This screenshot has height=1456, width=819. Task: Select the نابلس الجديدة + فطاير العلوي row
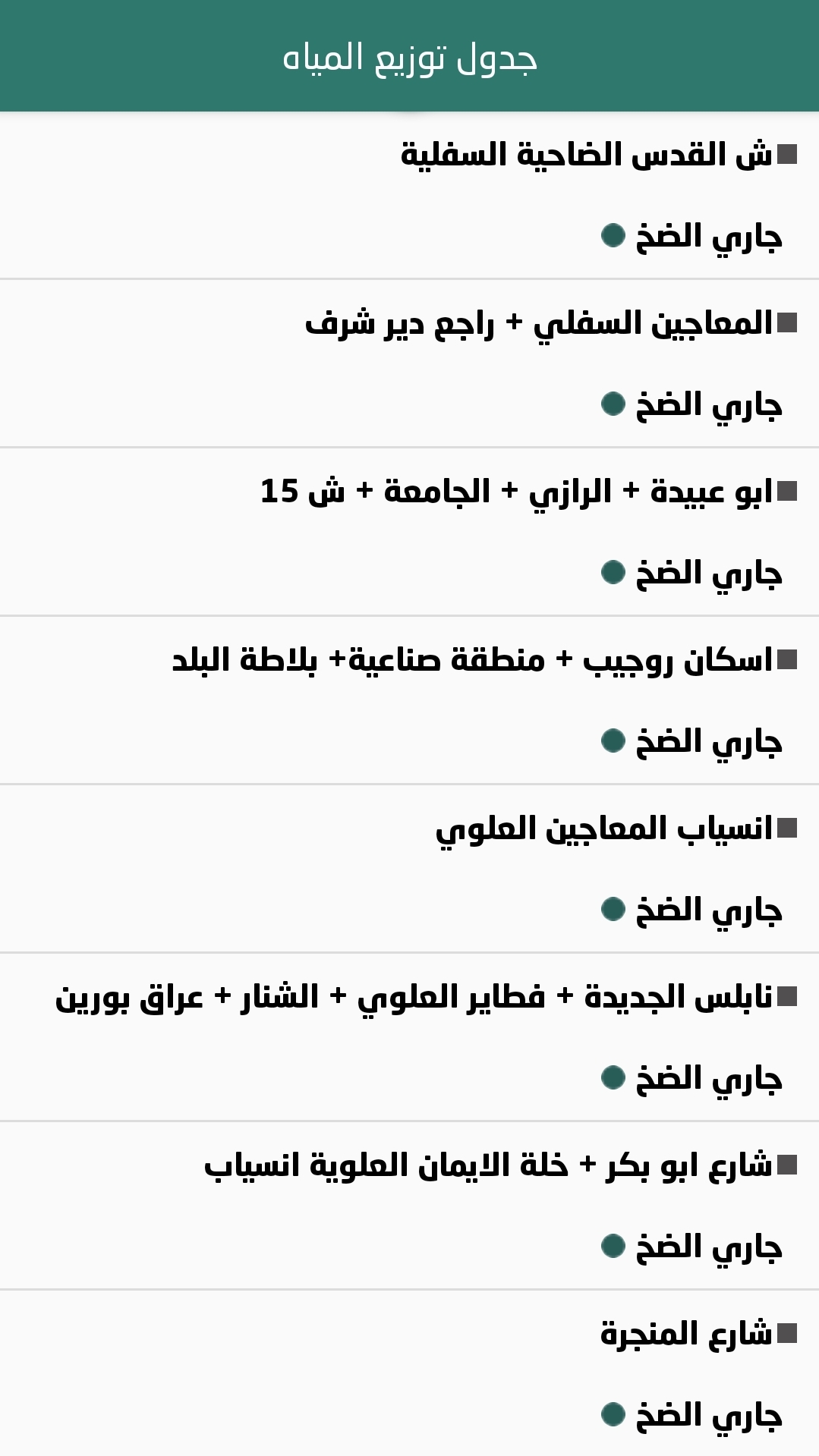coord(414,997)
